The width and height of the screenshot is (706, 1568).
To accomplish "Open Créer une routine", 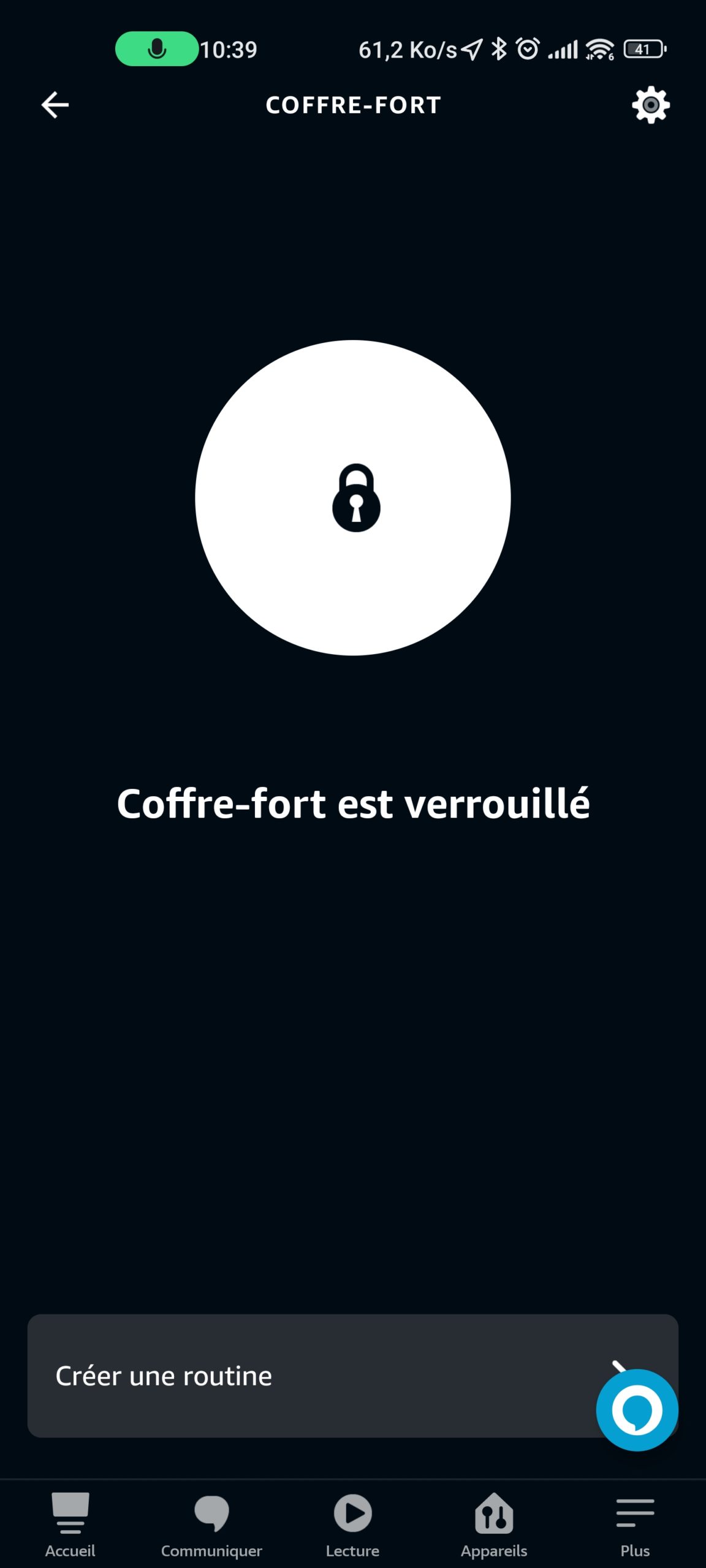I will click(x=353, y=1376).
